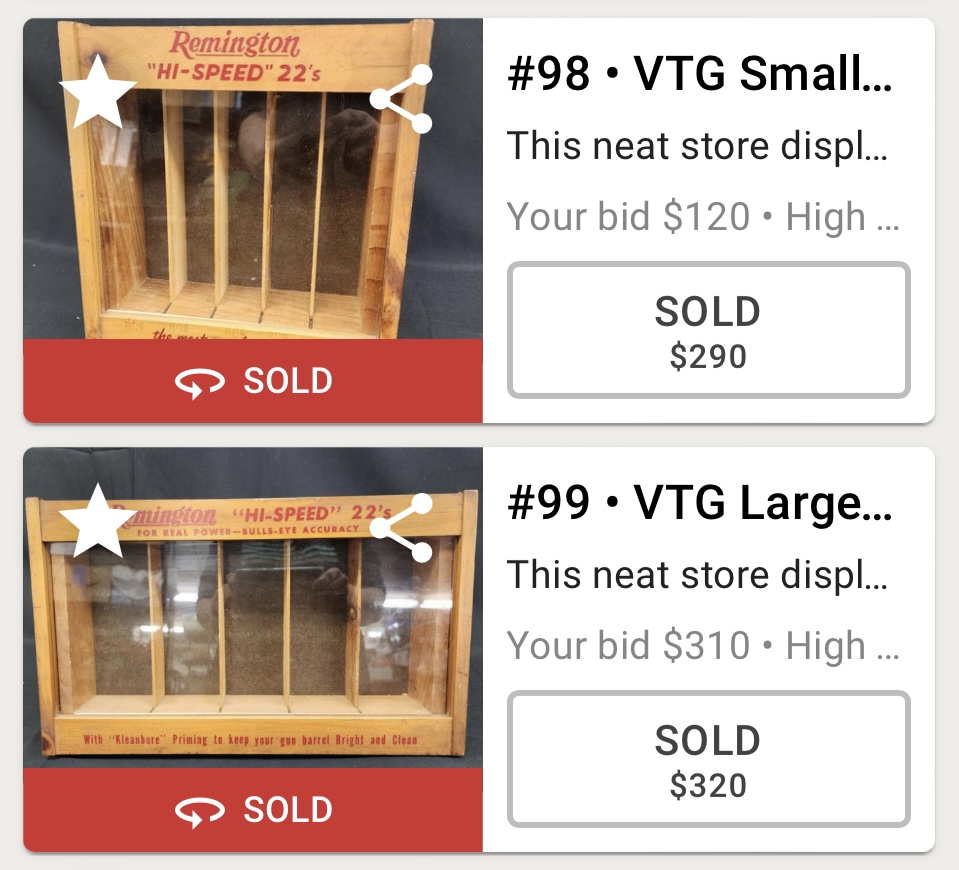Share lot #98 Remington display
The image size is (959, 870).
click(x=402, y=98)
